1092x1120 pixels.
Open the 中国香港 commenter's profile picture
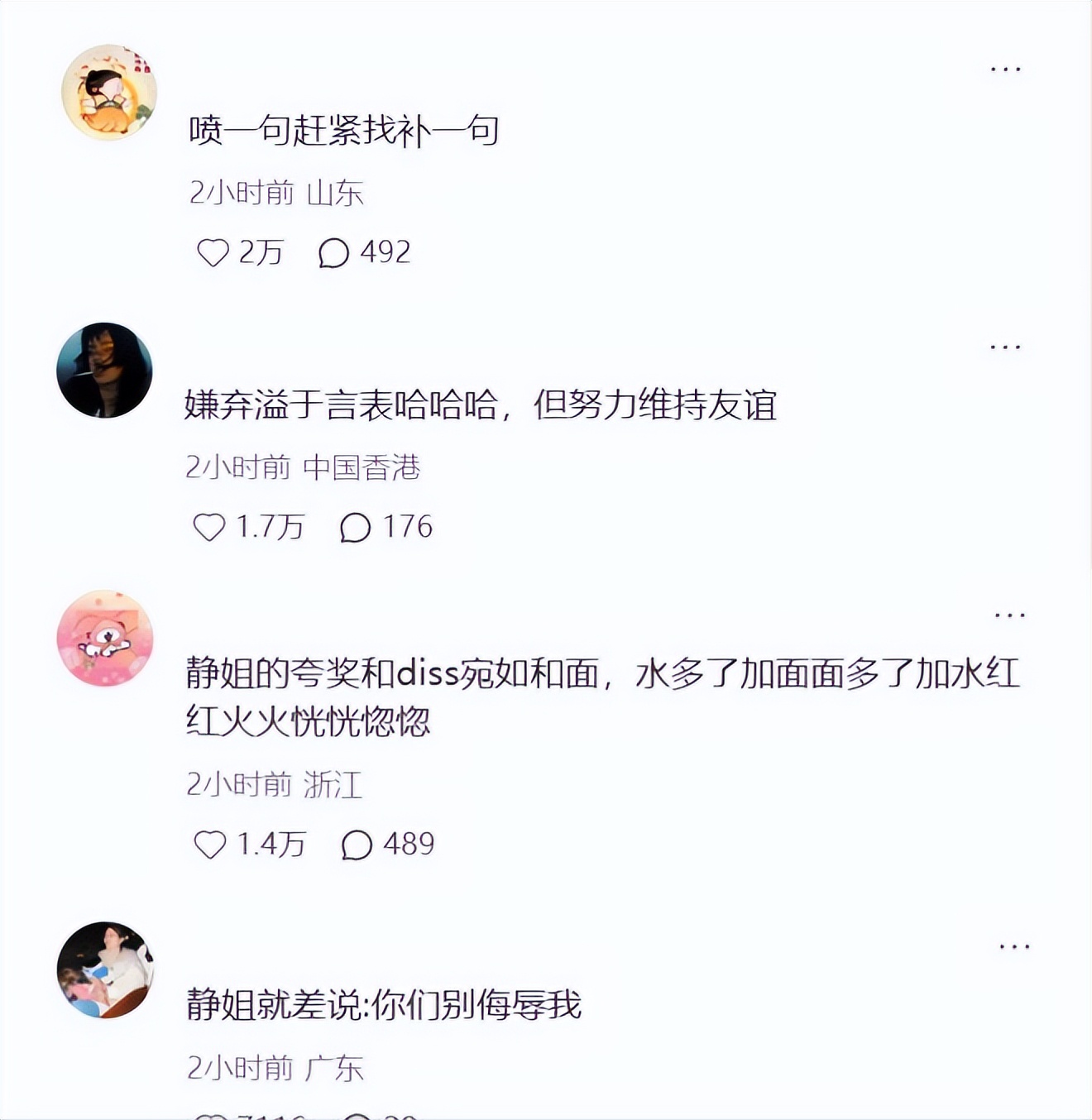[x=104, y=371]
